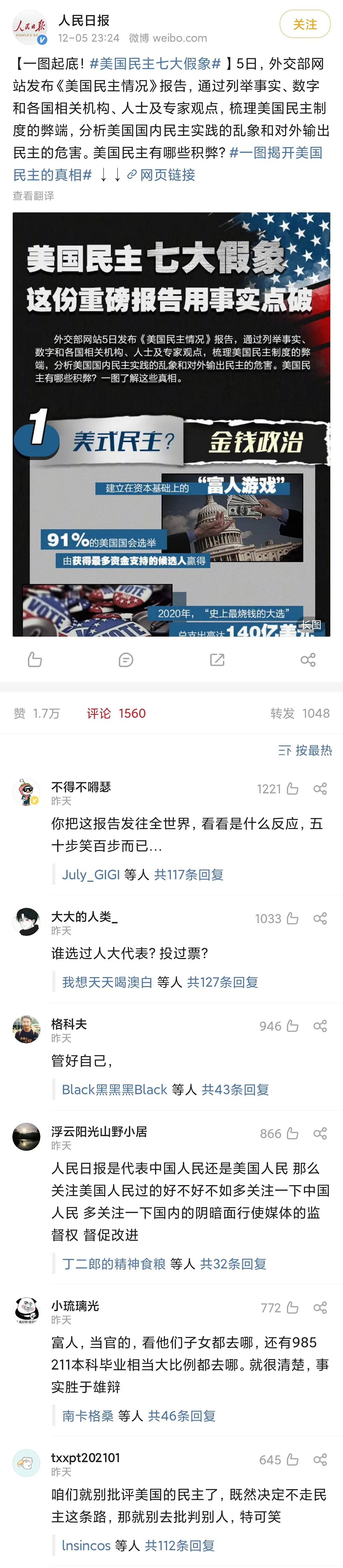
Task: Open 人民日报's profile avatar
Action: [29, 27]
